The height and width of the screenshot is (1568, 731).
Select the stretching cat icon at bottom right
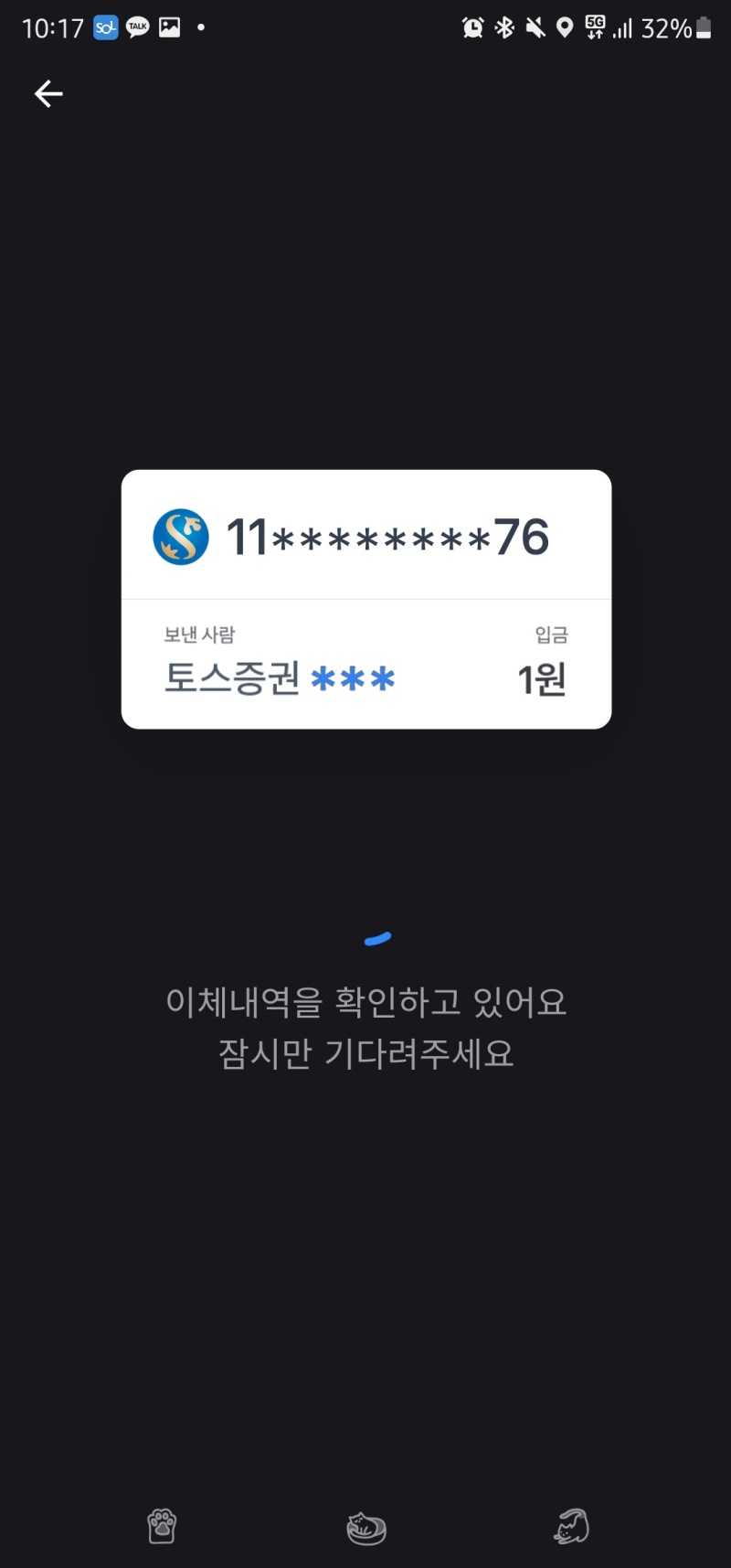pos(572,1525)
